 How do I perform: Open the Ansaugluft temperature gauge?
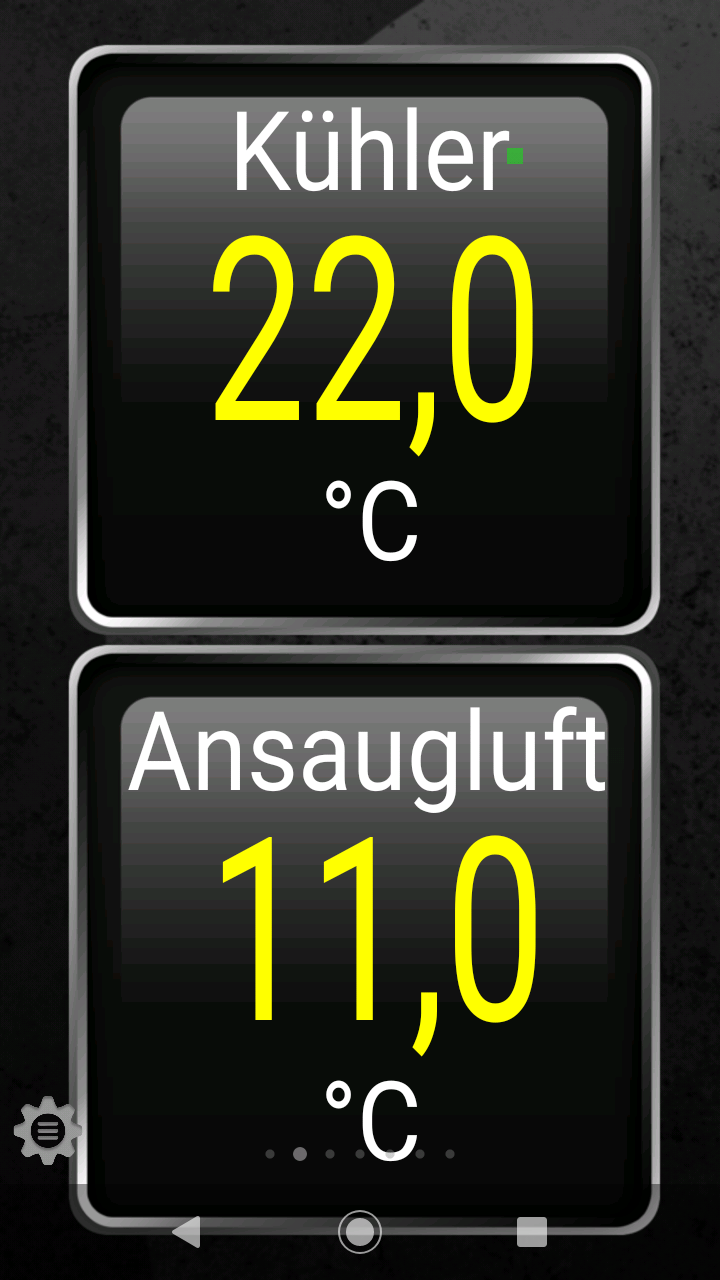click(365, 930)
